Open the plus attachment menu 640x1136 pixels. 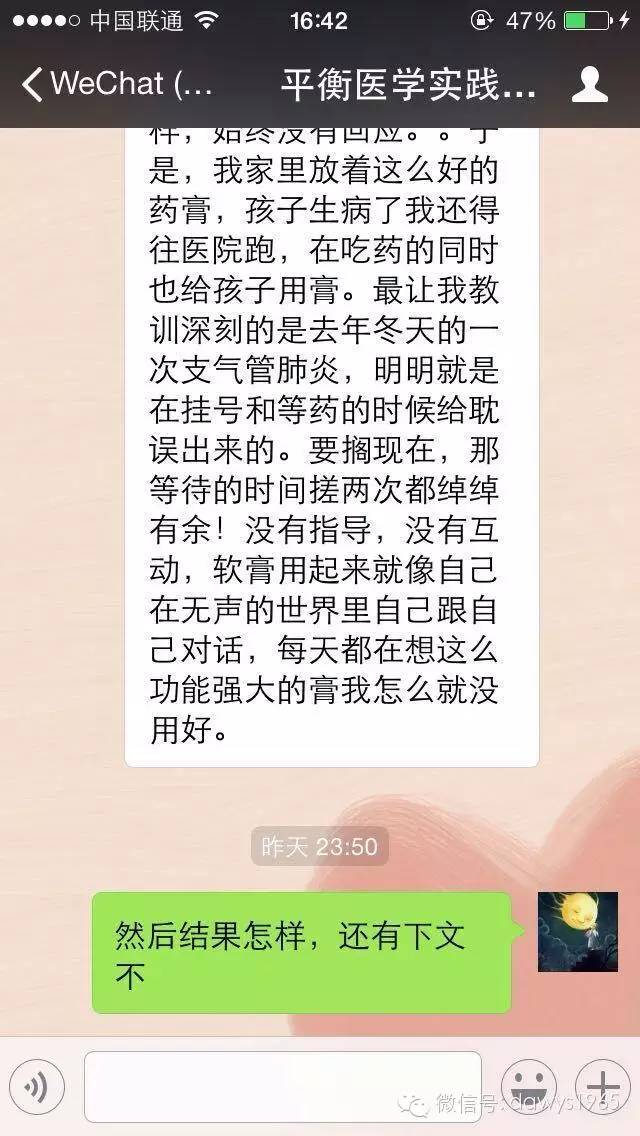602,1086
